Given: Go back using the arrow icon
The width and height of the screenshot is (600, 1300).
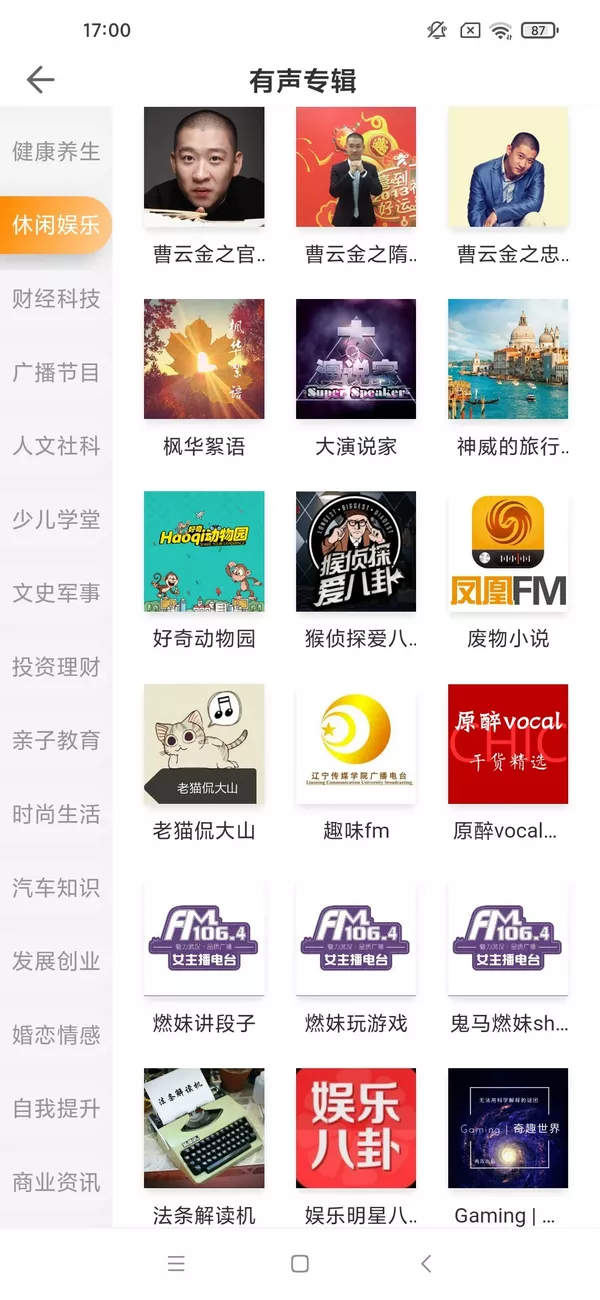Looking at the screenshot, I should click(41, 80).
